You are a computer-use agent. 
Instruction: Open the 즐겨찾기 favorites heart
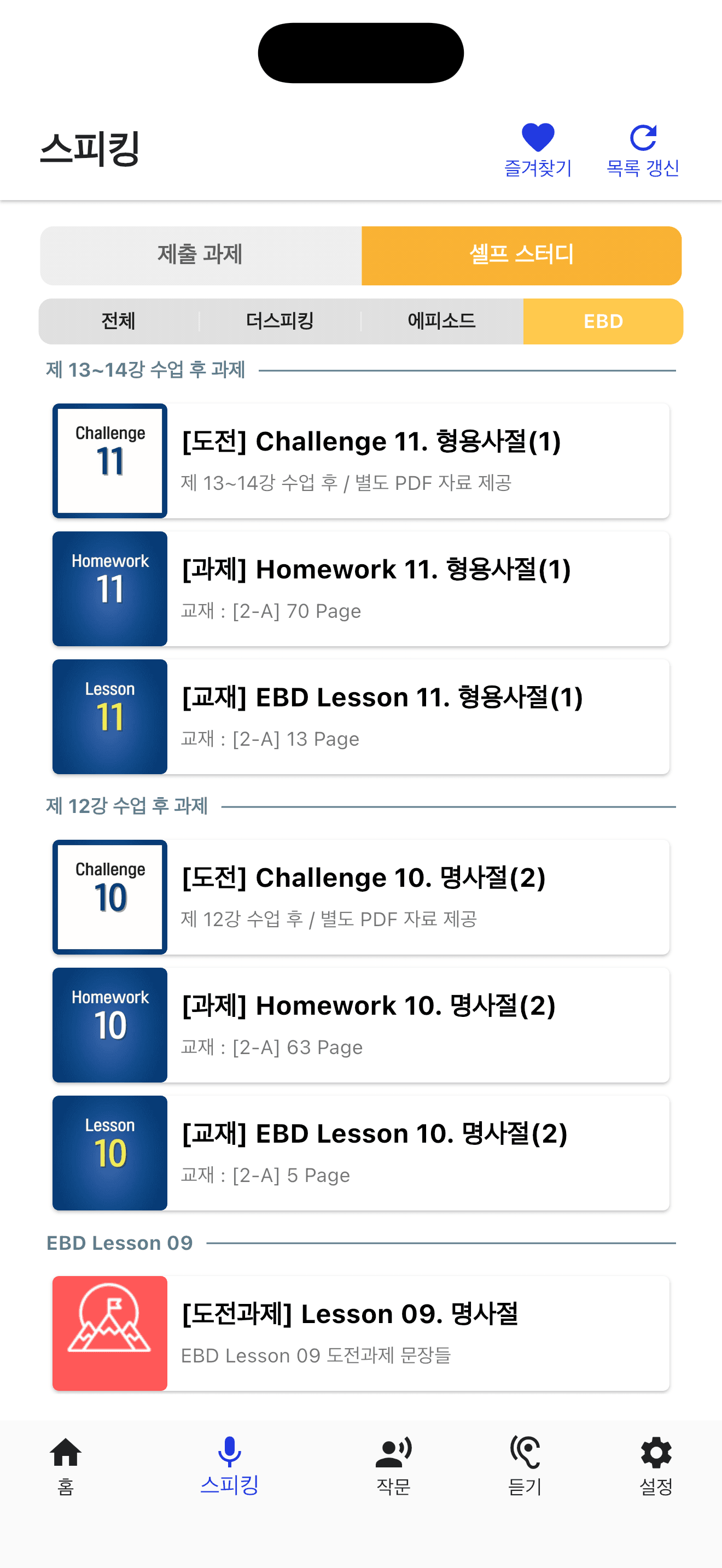(538, 149)
